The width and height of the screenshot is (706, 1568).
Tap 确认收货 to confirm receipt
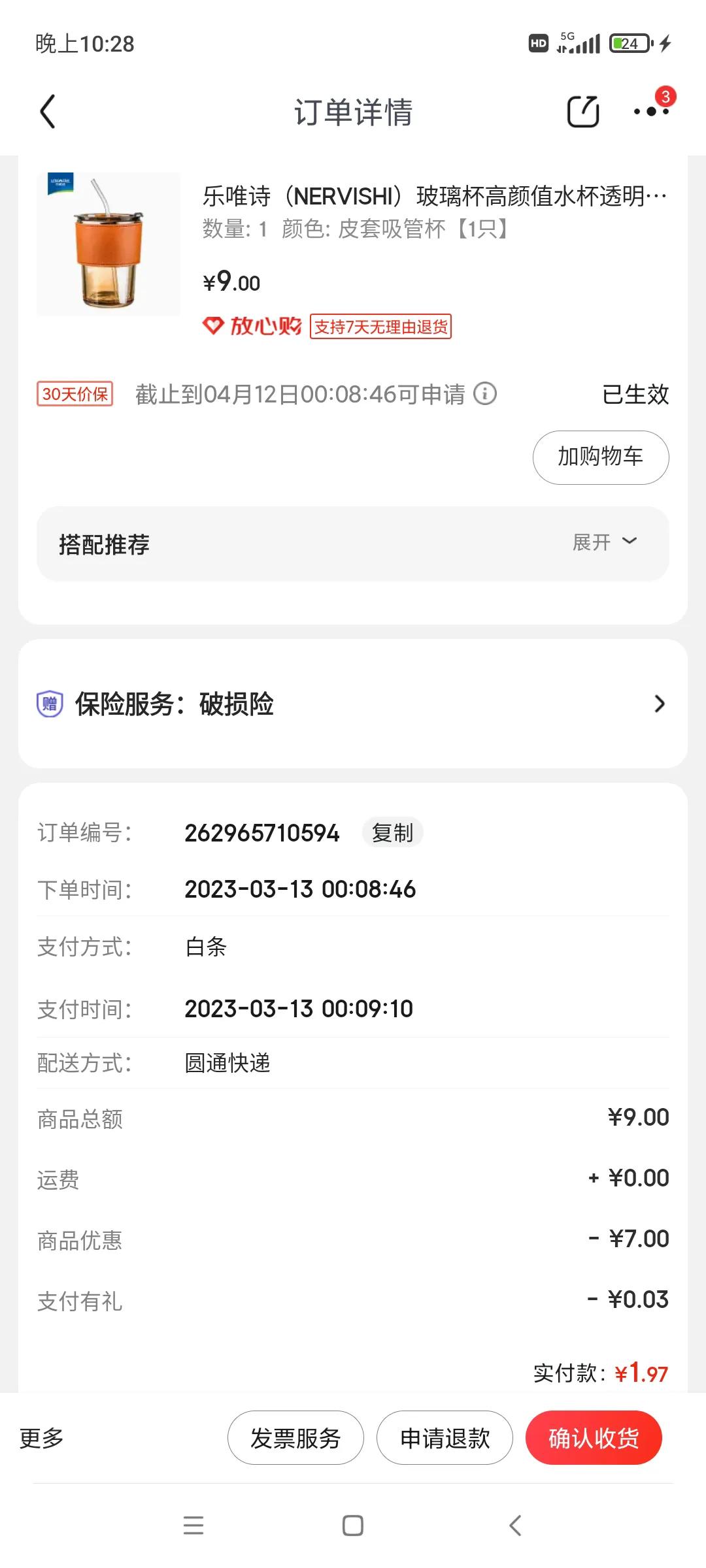[594, 1437]
